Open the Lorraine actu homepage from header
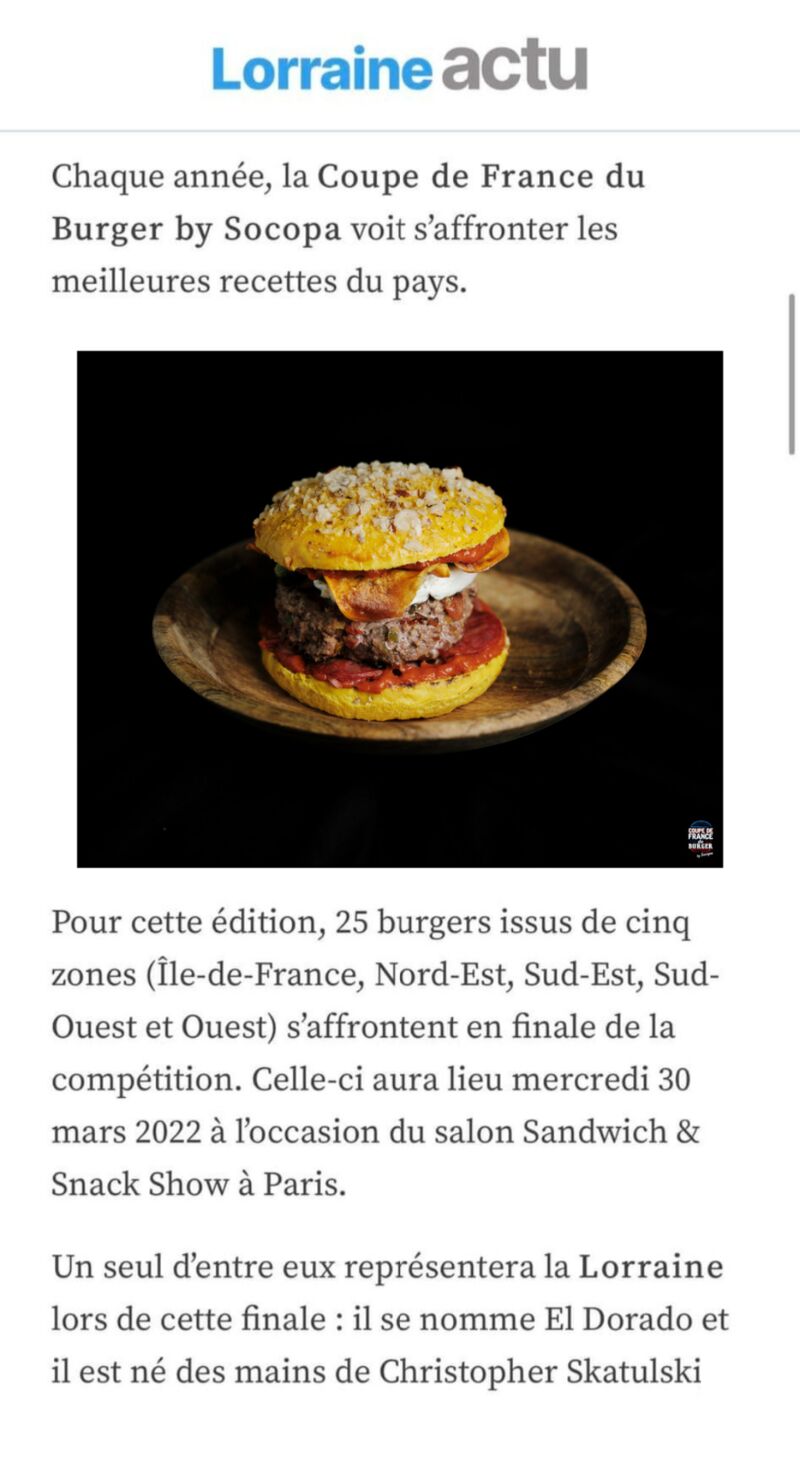Image resolution: width=800 pixels, height=1458 pixels. tap(399, 66)
